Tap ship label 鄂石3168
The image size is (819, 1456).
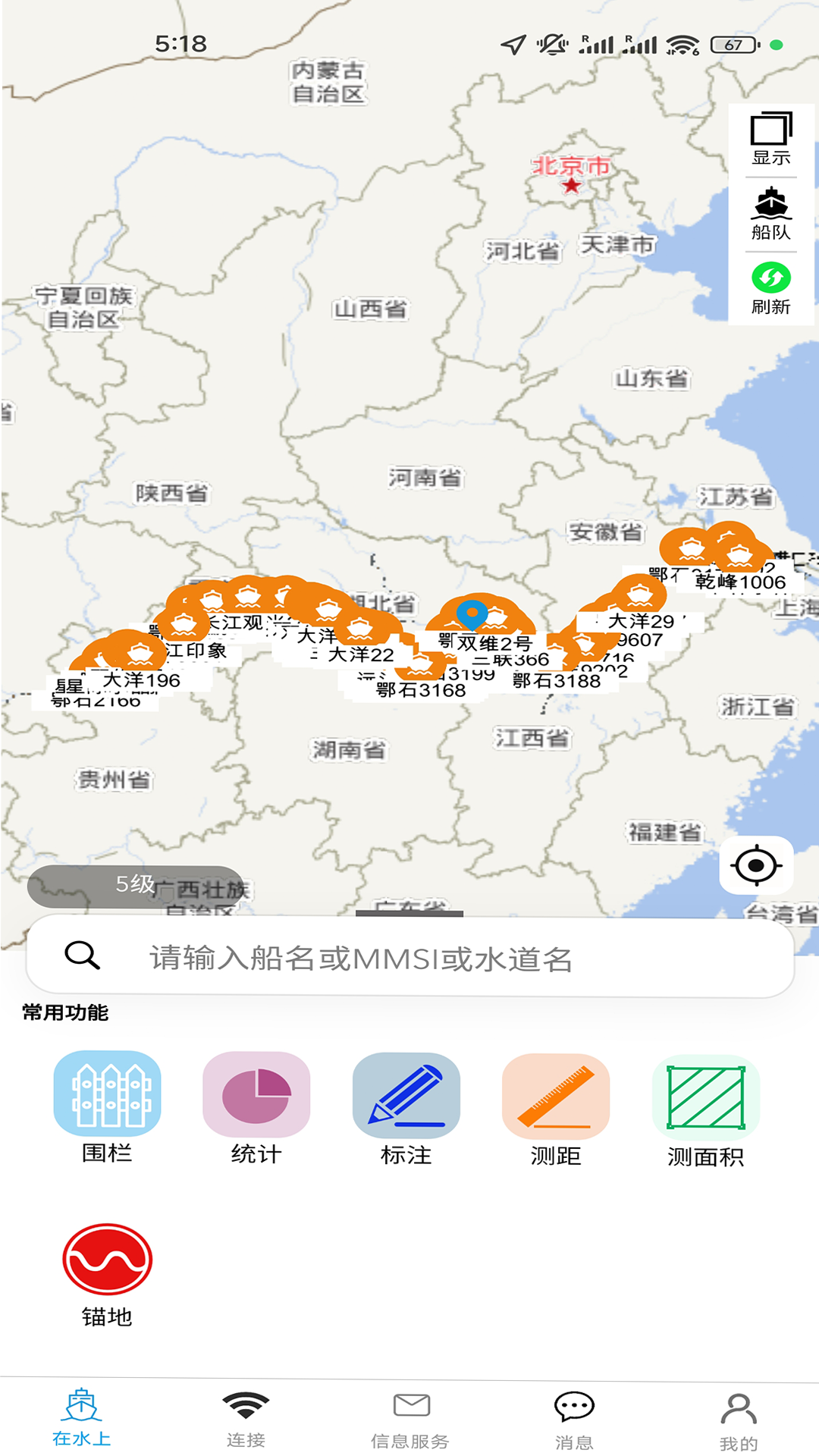(x=421, y=690)
